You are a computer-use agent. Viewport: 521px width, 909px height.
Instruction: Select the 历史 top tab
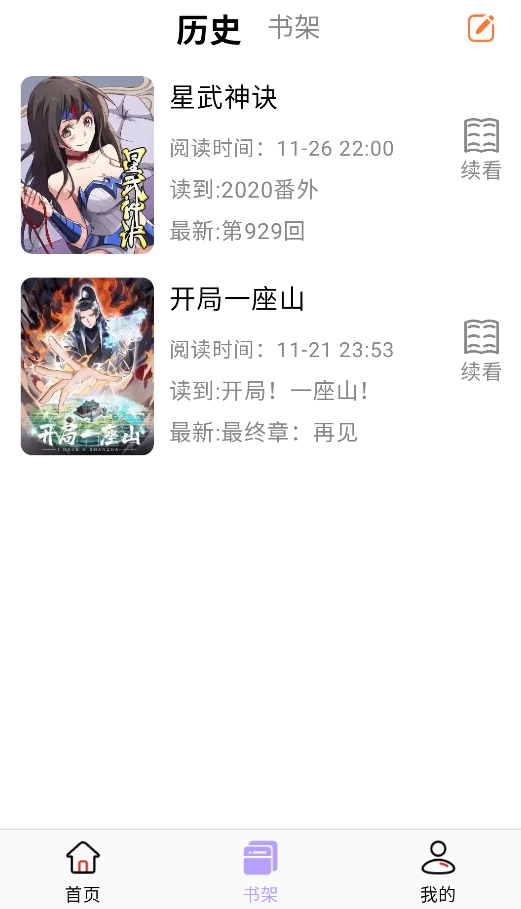coord(209,30)
